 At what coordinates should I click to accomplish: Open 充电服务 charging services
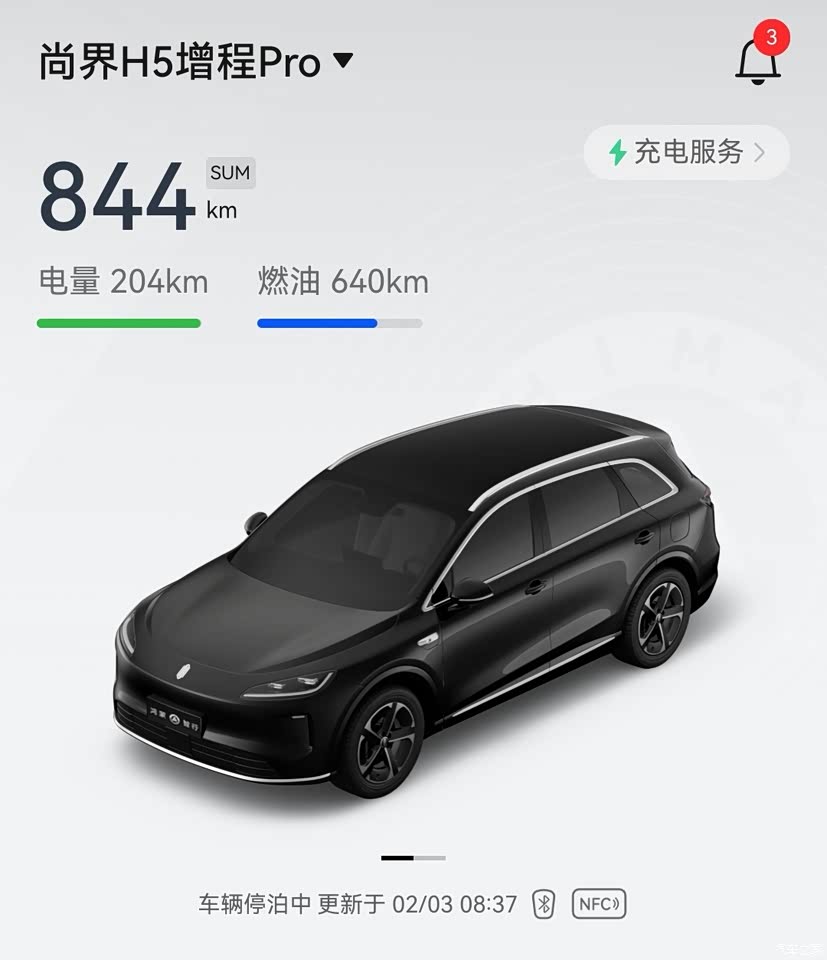686,152
